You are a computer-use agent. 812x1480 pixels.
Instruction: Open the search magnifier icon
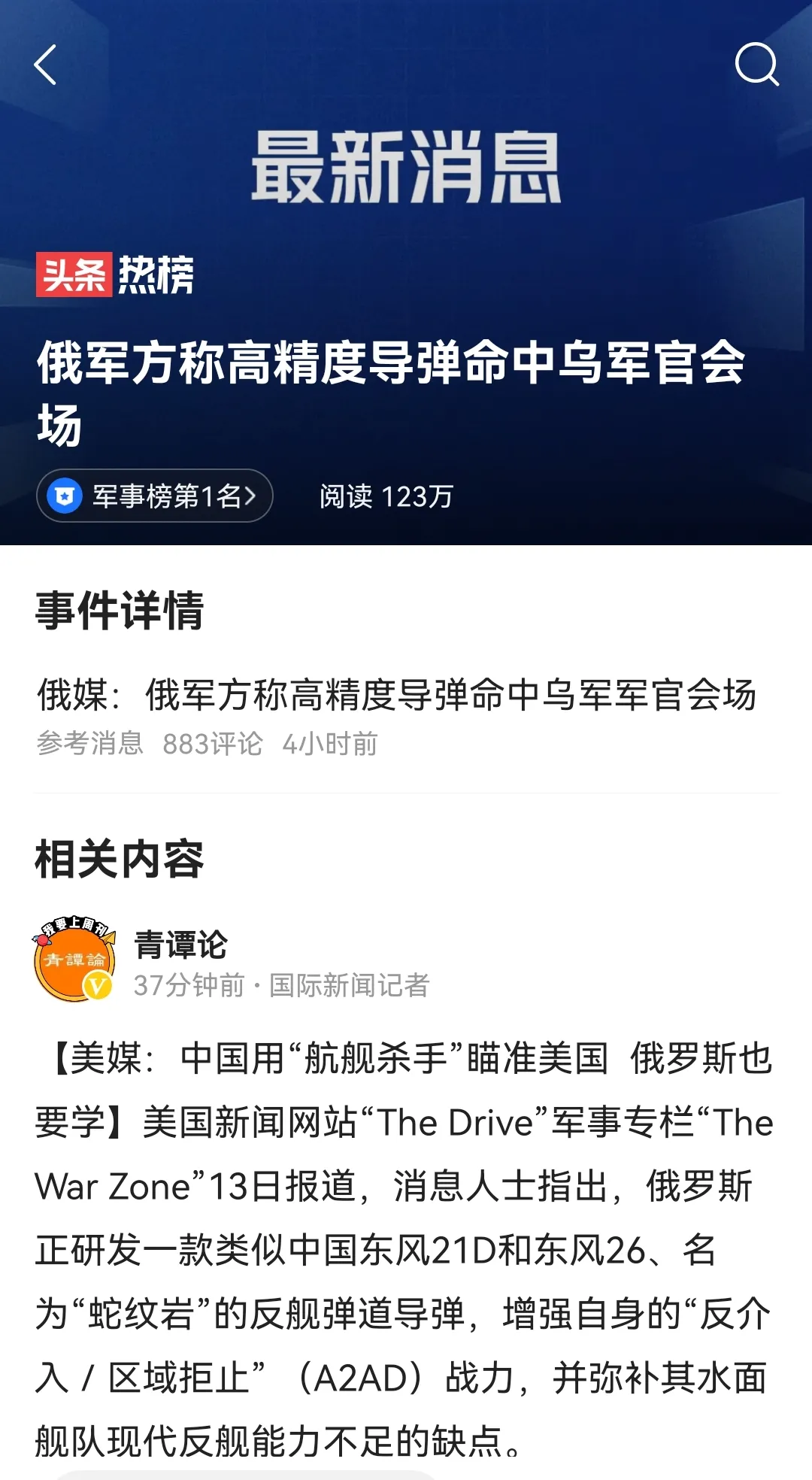click(x=756, y=65)
